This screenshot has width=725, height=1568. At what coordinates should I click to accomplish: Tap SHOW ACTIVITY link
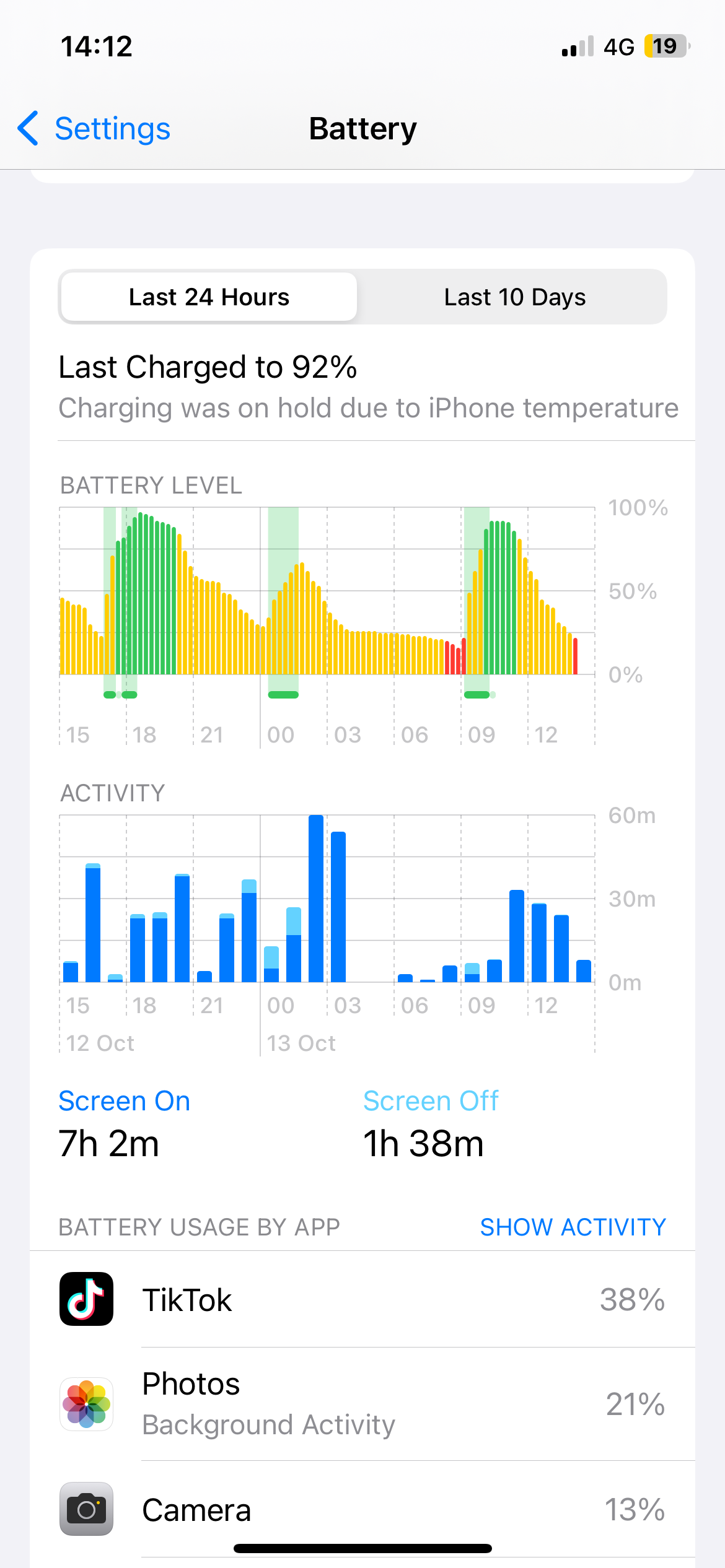573,1227
